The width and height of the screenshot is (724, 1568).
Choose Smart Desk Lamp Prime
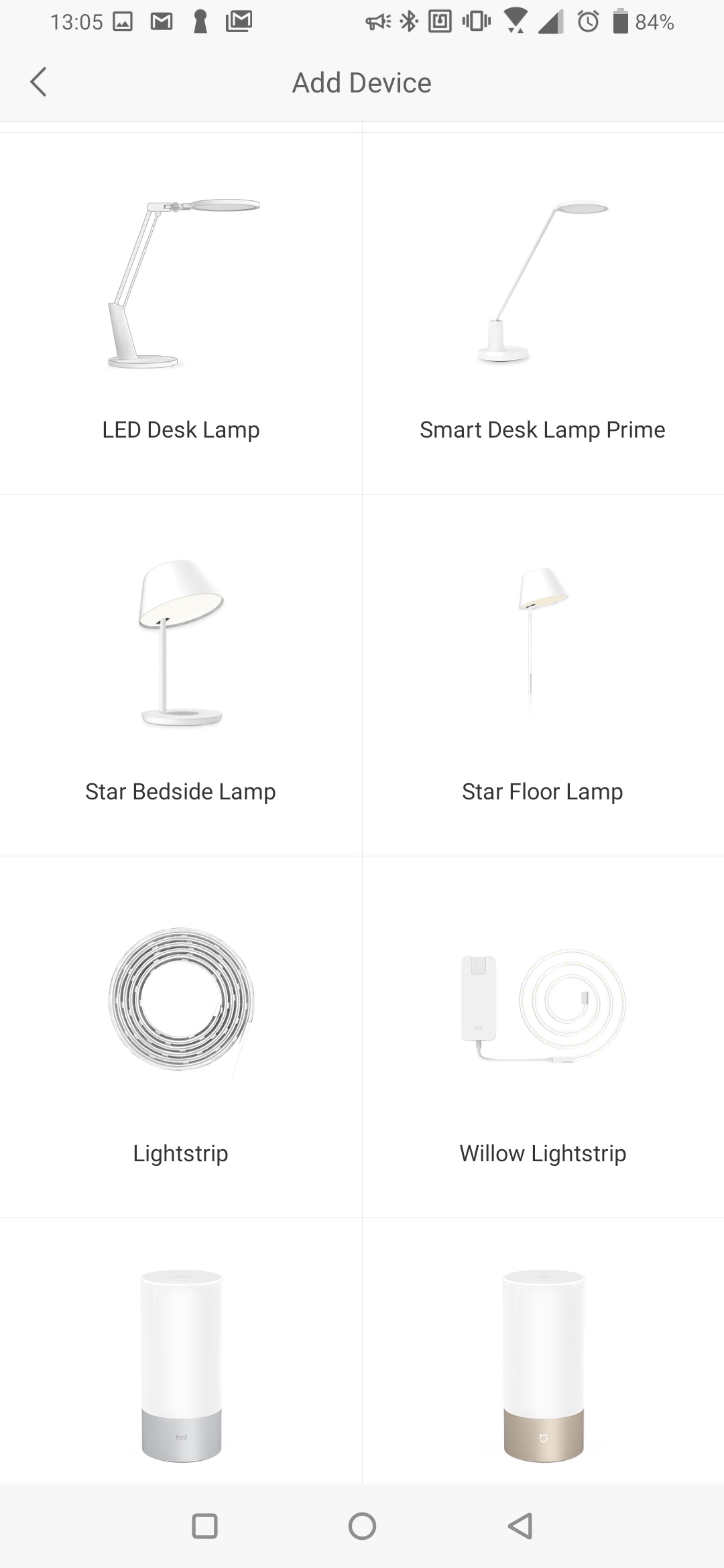pyautogui.click(x=543, y=314)
